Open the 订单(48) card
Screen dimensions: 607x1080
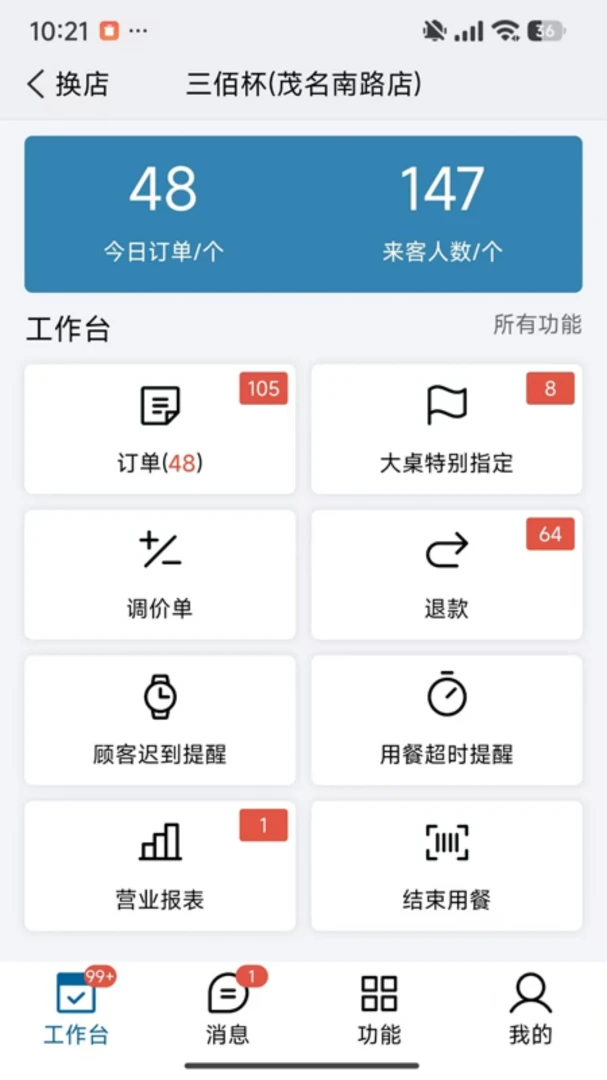pyautogui.click(x=160, y=429)
